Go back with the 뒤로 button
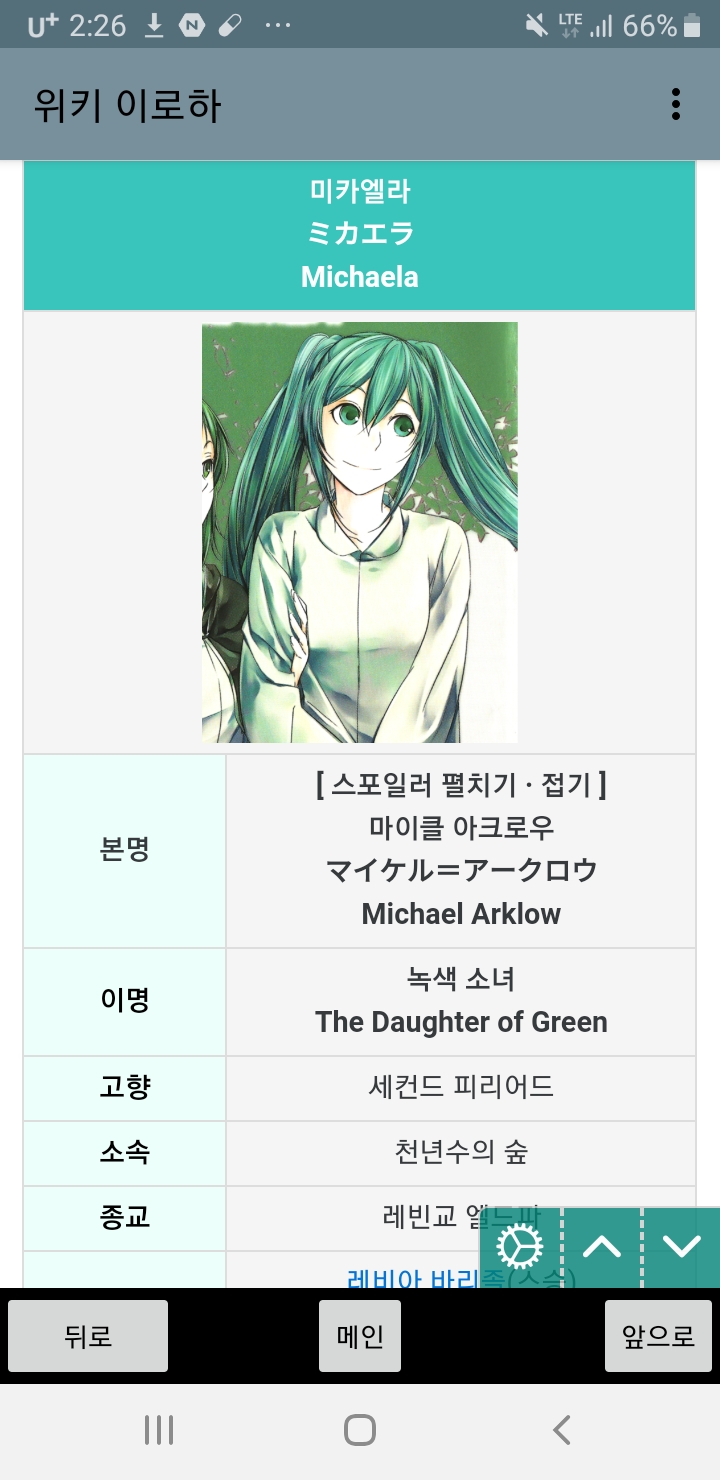Viewport: 720px width, 1480px height. 88,1336
